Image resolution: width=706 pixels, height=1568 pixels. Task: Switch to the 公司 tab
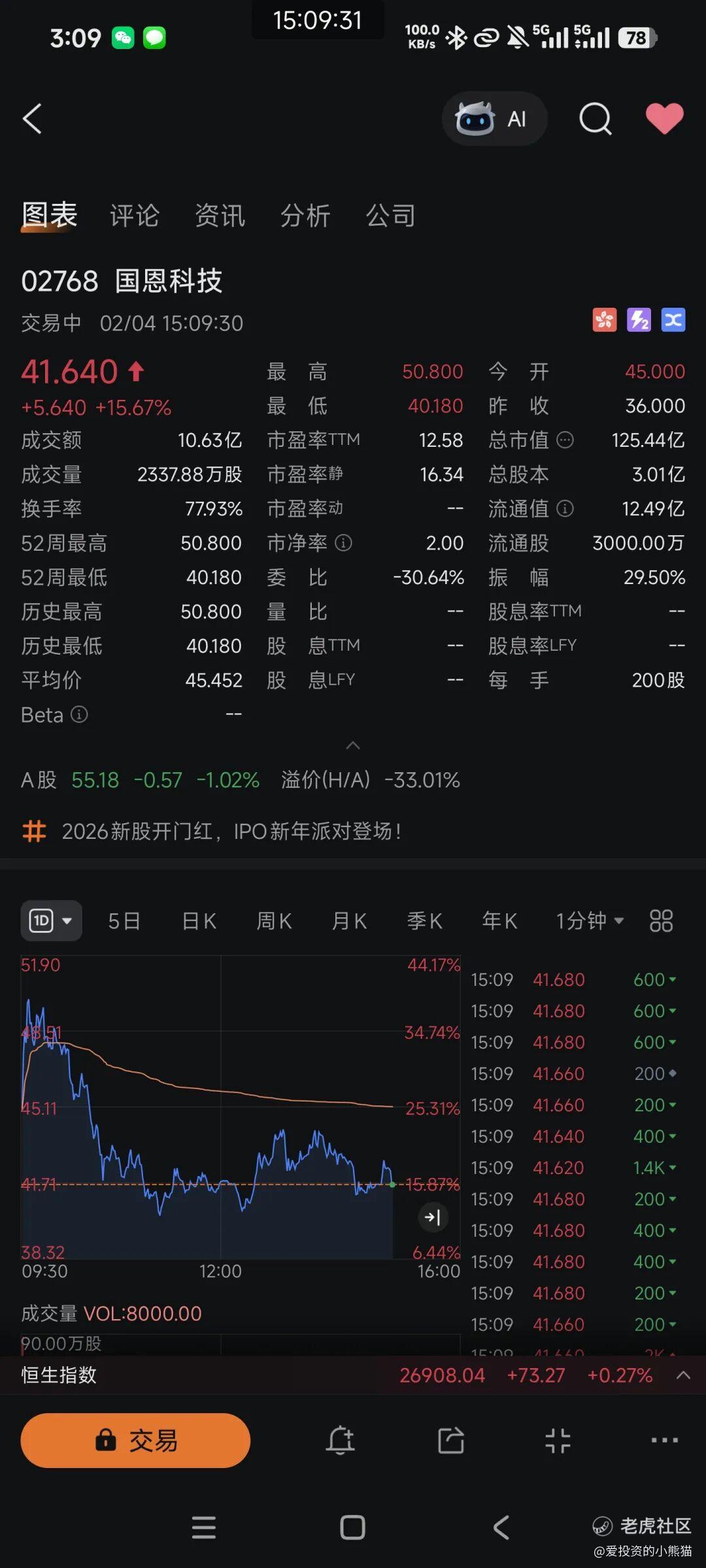(x=390, y=216)
